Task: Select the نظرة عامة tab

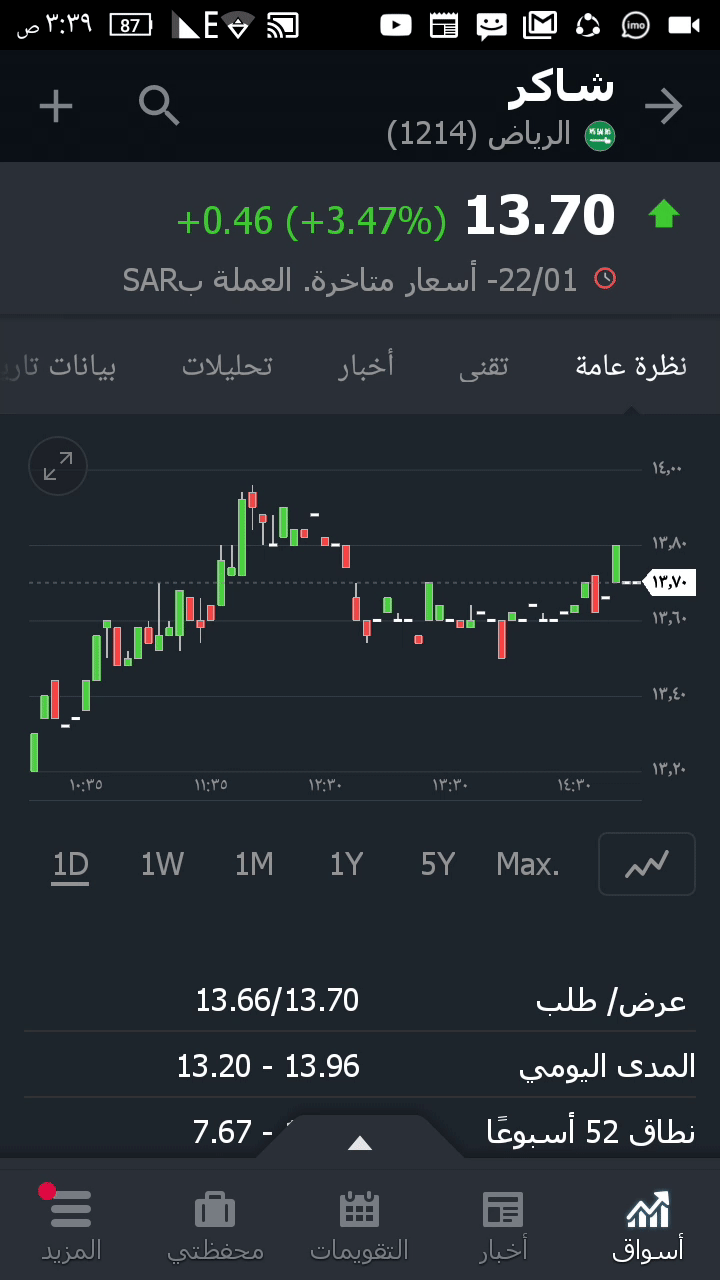Action: [631, 366]
